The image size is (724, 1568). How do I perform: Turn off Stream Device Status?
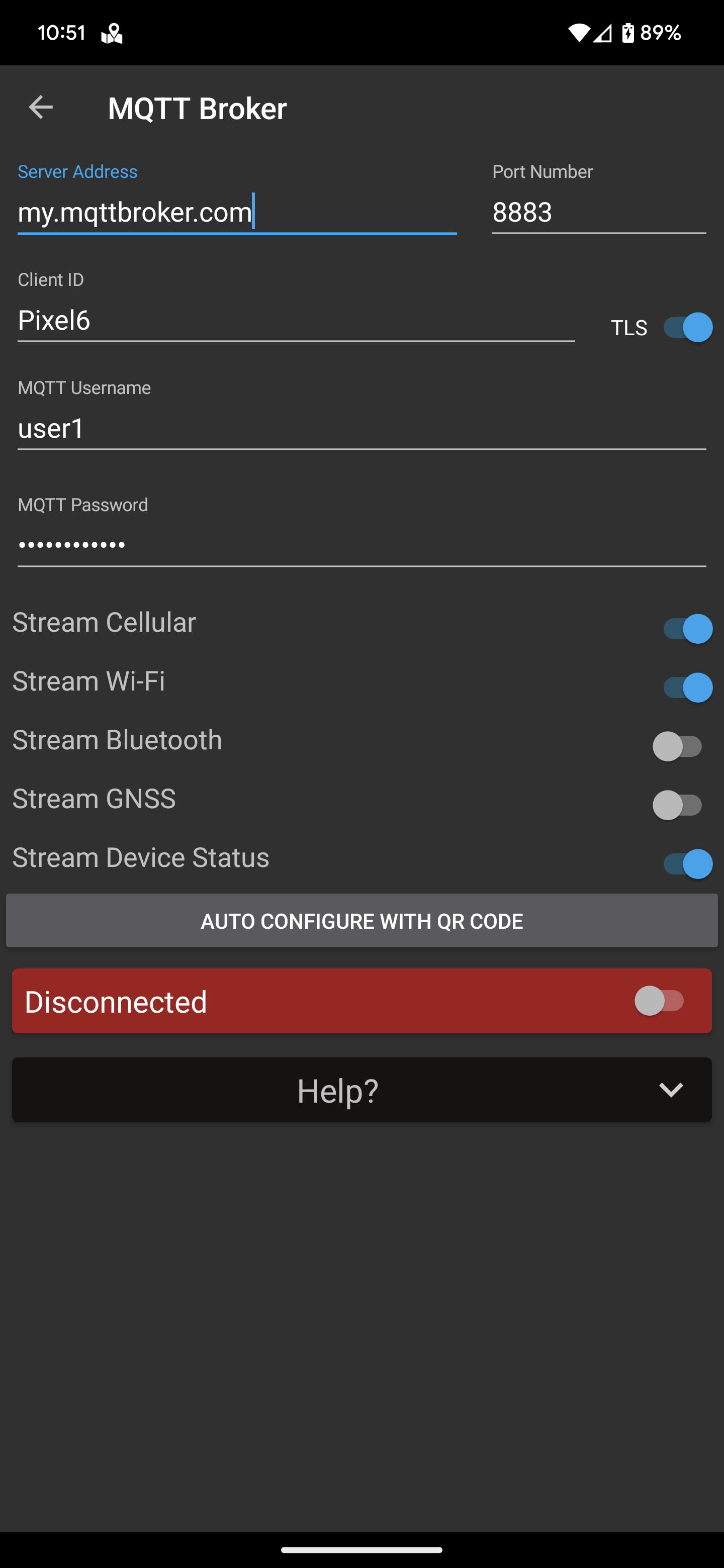point(687,864)
